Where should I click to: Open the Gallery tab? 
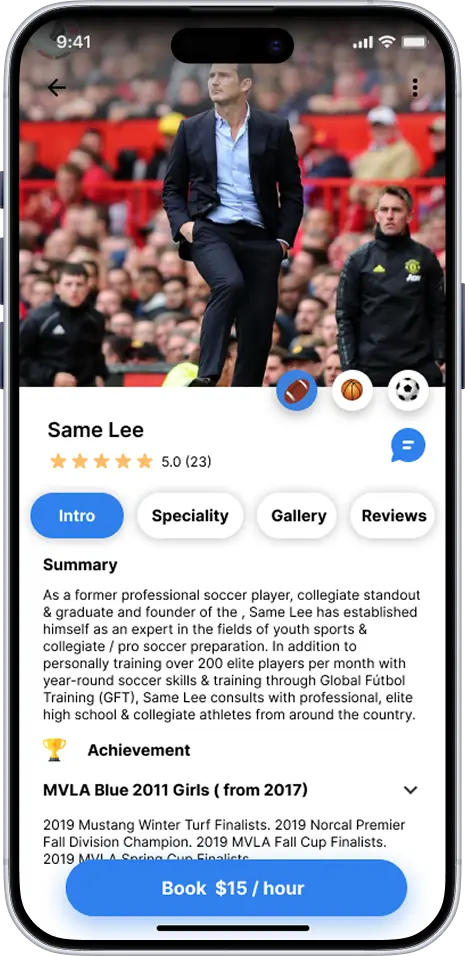297,516
